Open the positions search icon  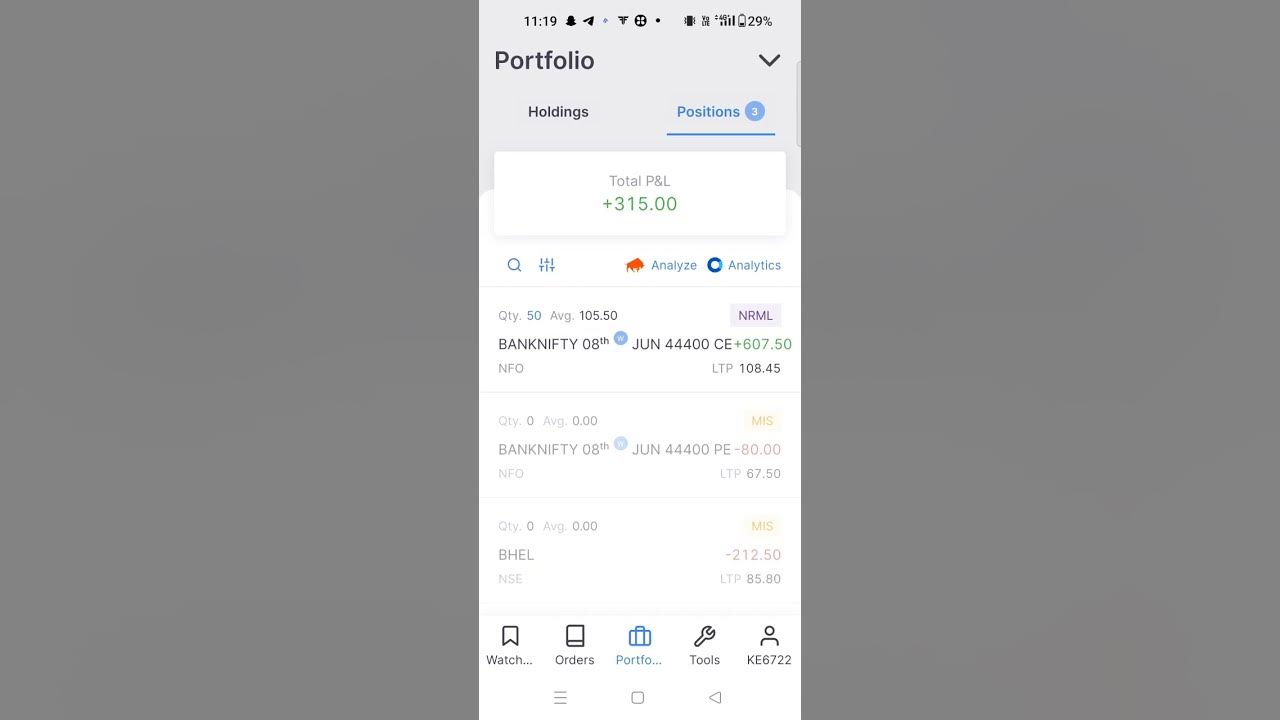point(514,265)
